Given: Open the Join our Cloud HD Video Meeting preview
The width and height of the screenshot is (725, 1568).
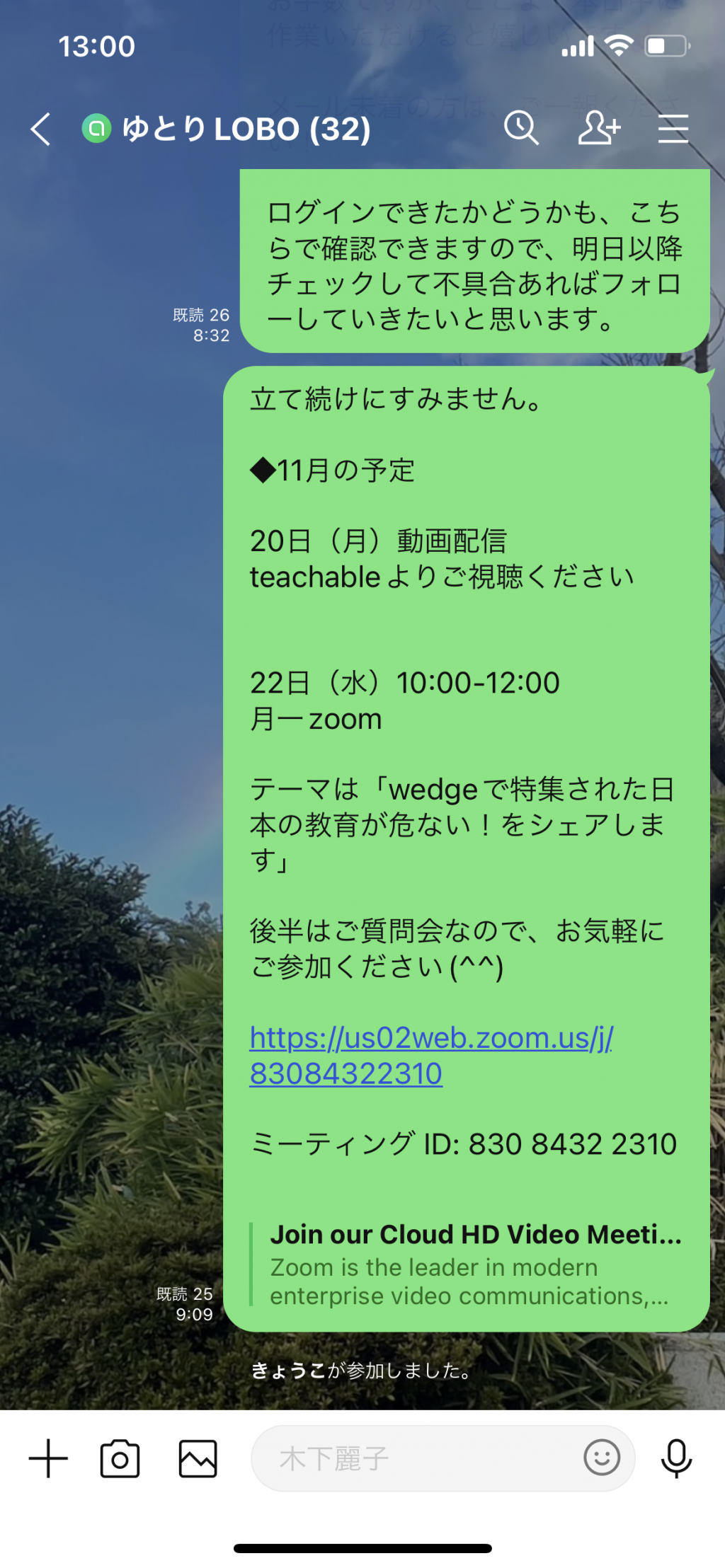Looking at the screenshot, I should click(x=467, y=1264).
